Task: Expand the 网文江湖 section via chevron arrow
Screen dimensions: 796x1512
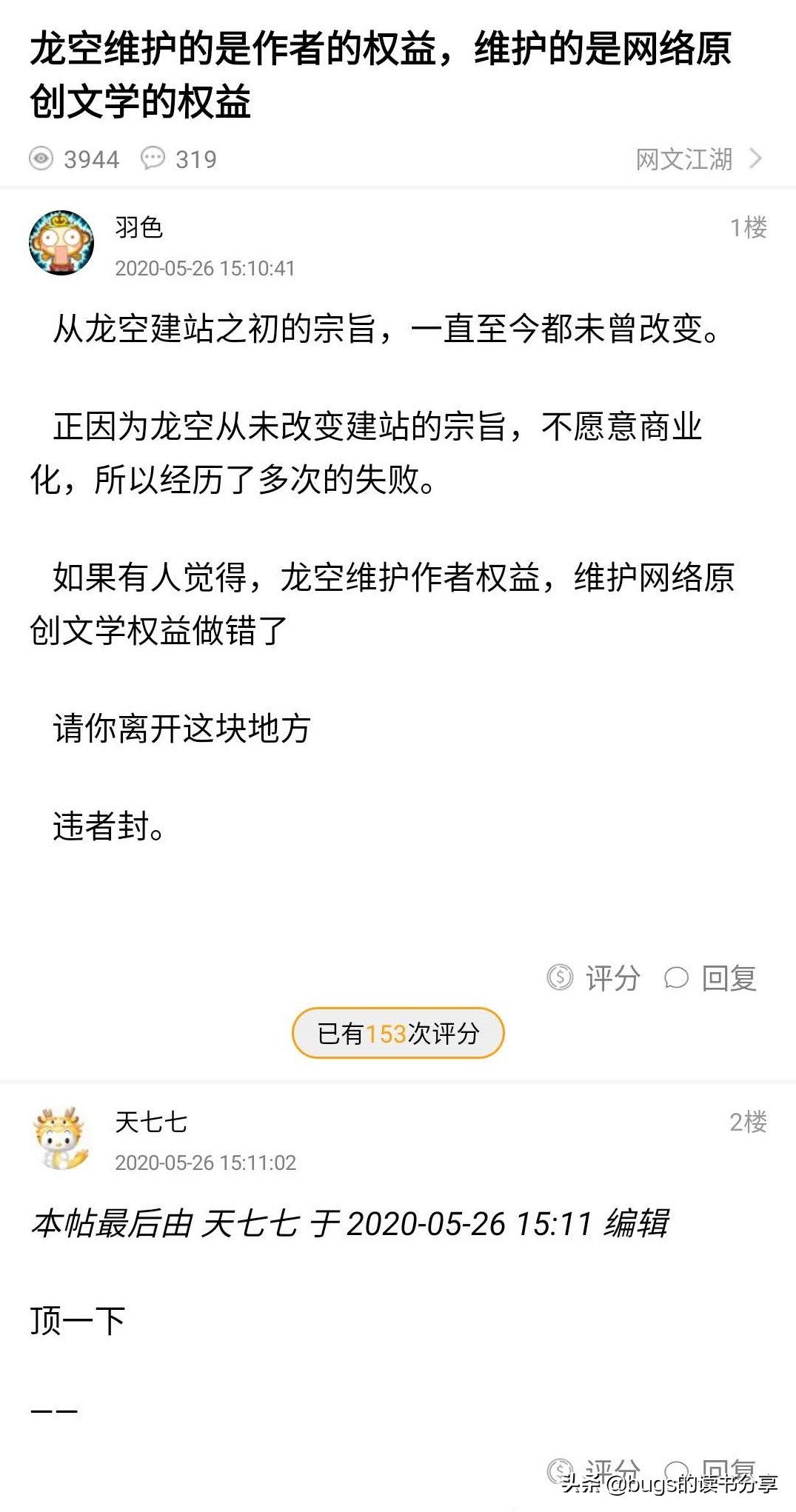Action: click(754, 158)
